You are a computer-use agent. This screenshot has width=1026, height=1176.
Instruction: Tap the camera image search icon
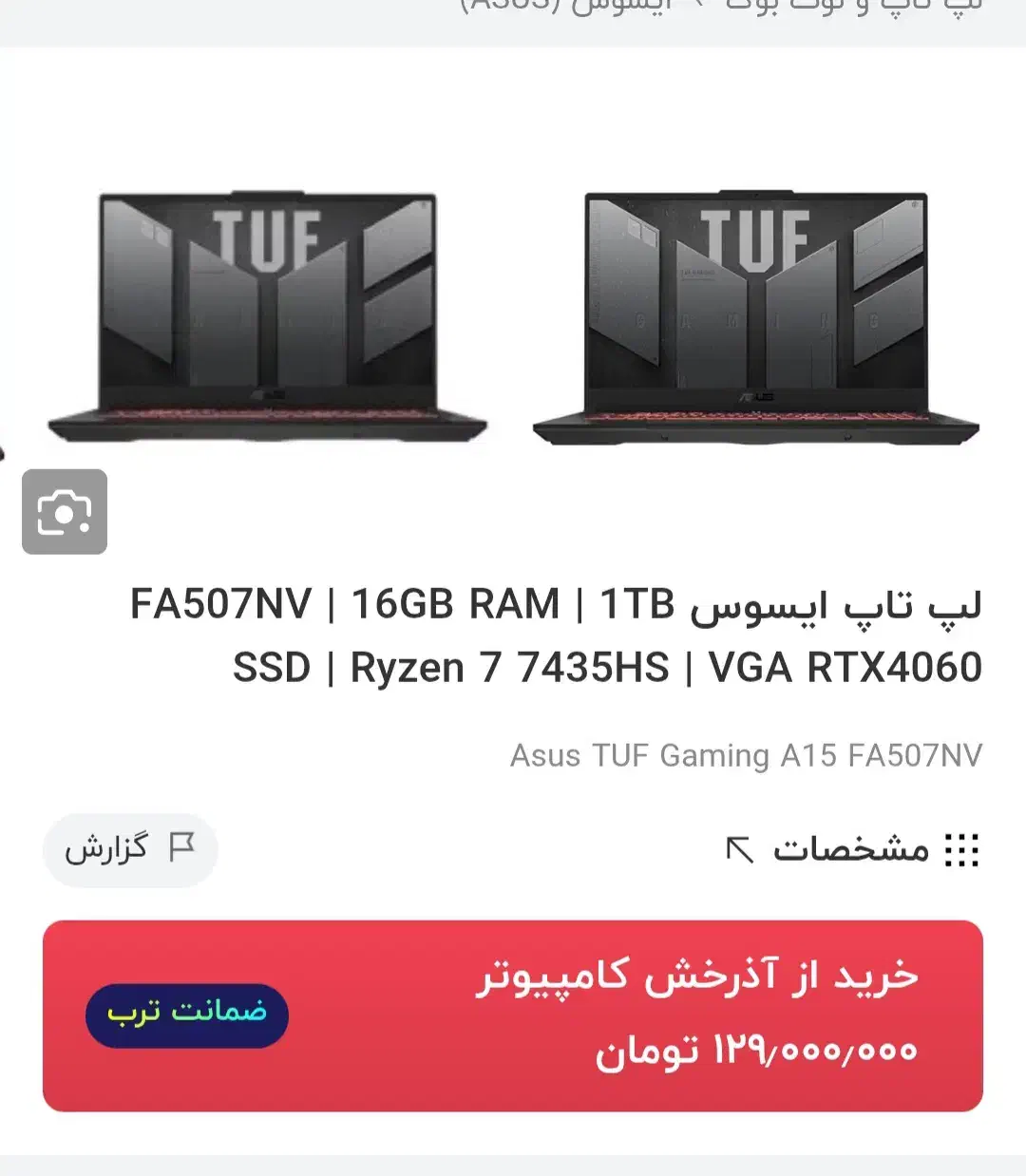65,512
